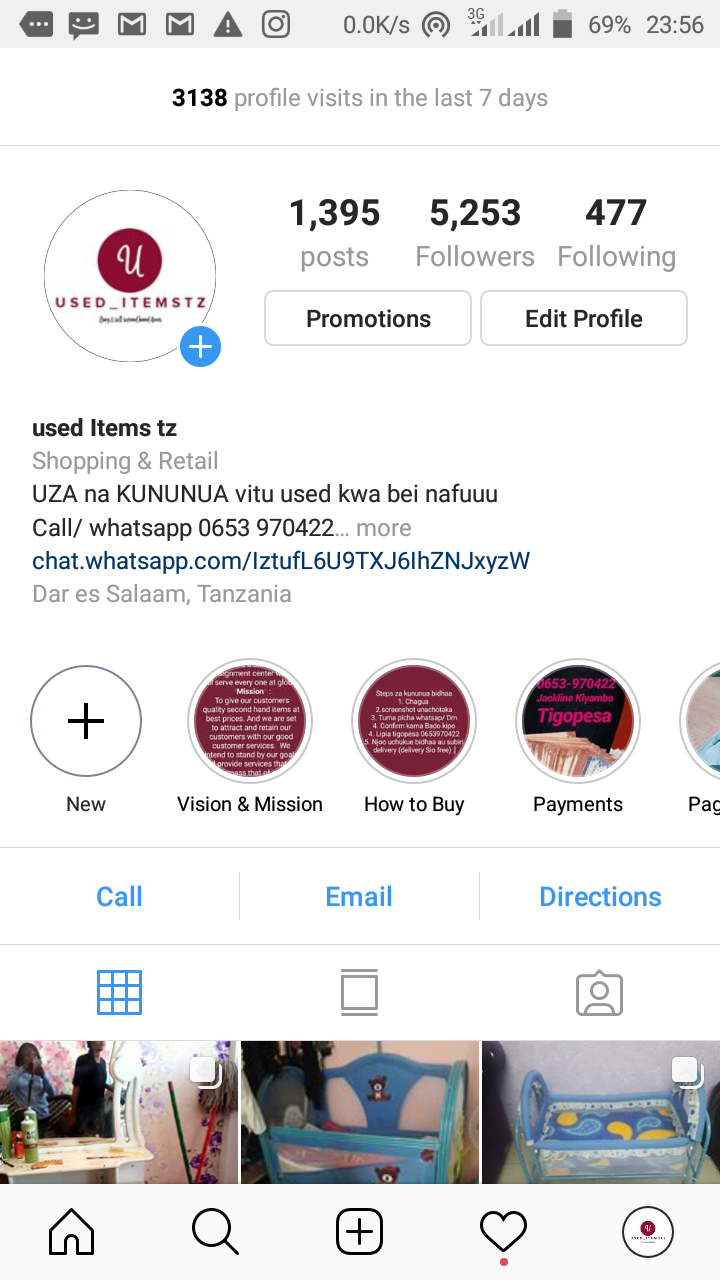Image resolution: width=720 pixels, height=1280 pixels.
Task: Create a New story highlight
Action: 86,721
